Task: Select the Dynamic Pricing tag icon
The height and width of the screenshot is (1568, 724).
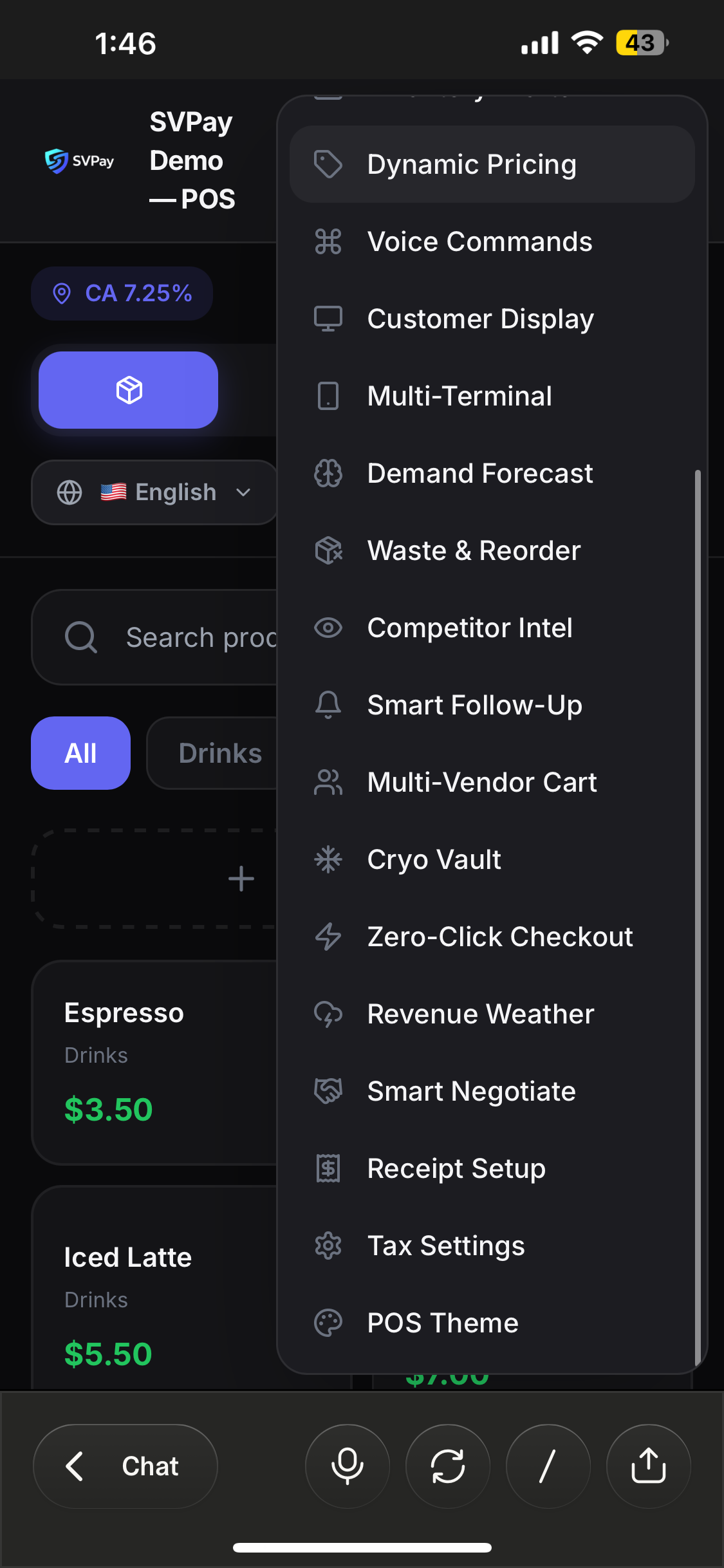Action: 328,164
